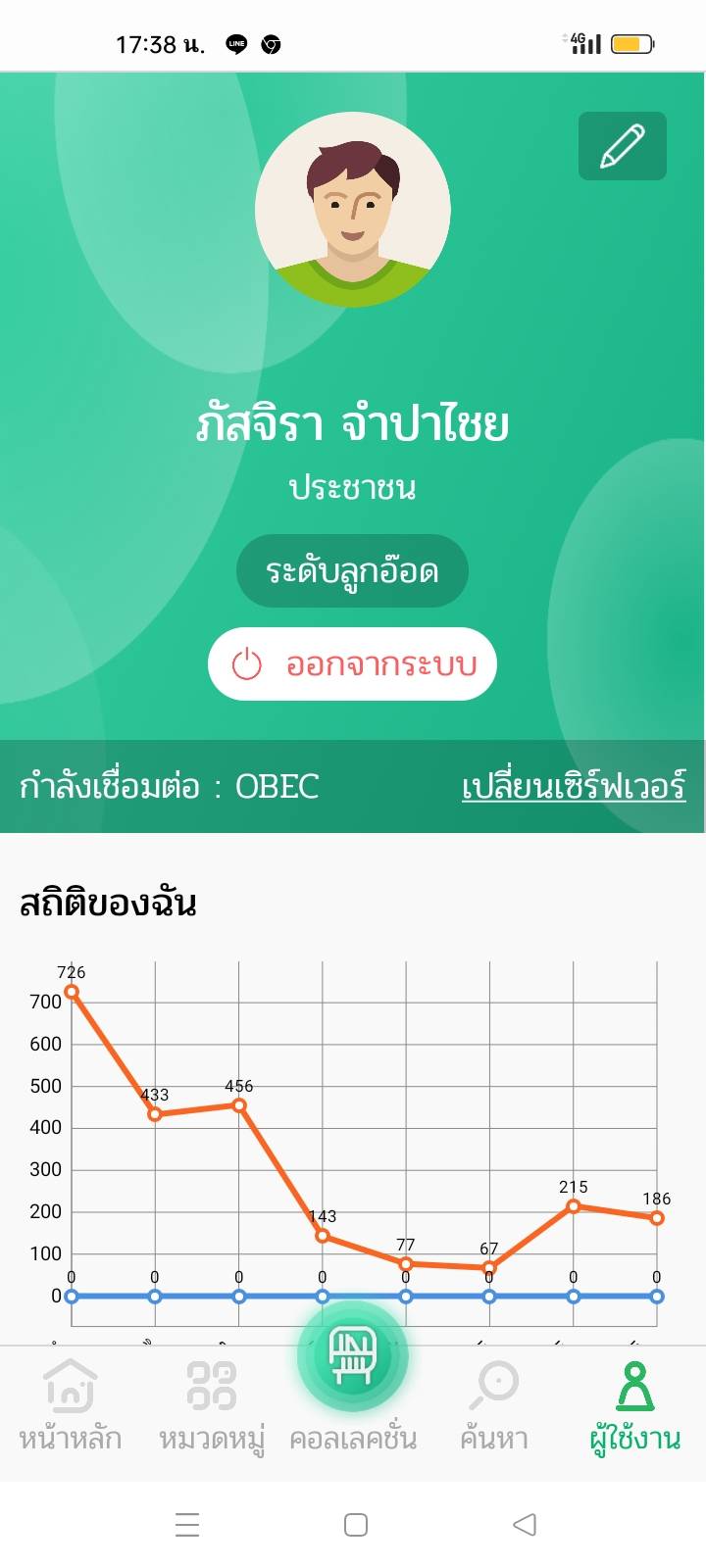Image resolution: width=706 pixels, height=1568 pixels.
Task: Switch to the ค้นหา search tab
Action: click(494, 1405)
